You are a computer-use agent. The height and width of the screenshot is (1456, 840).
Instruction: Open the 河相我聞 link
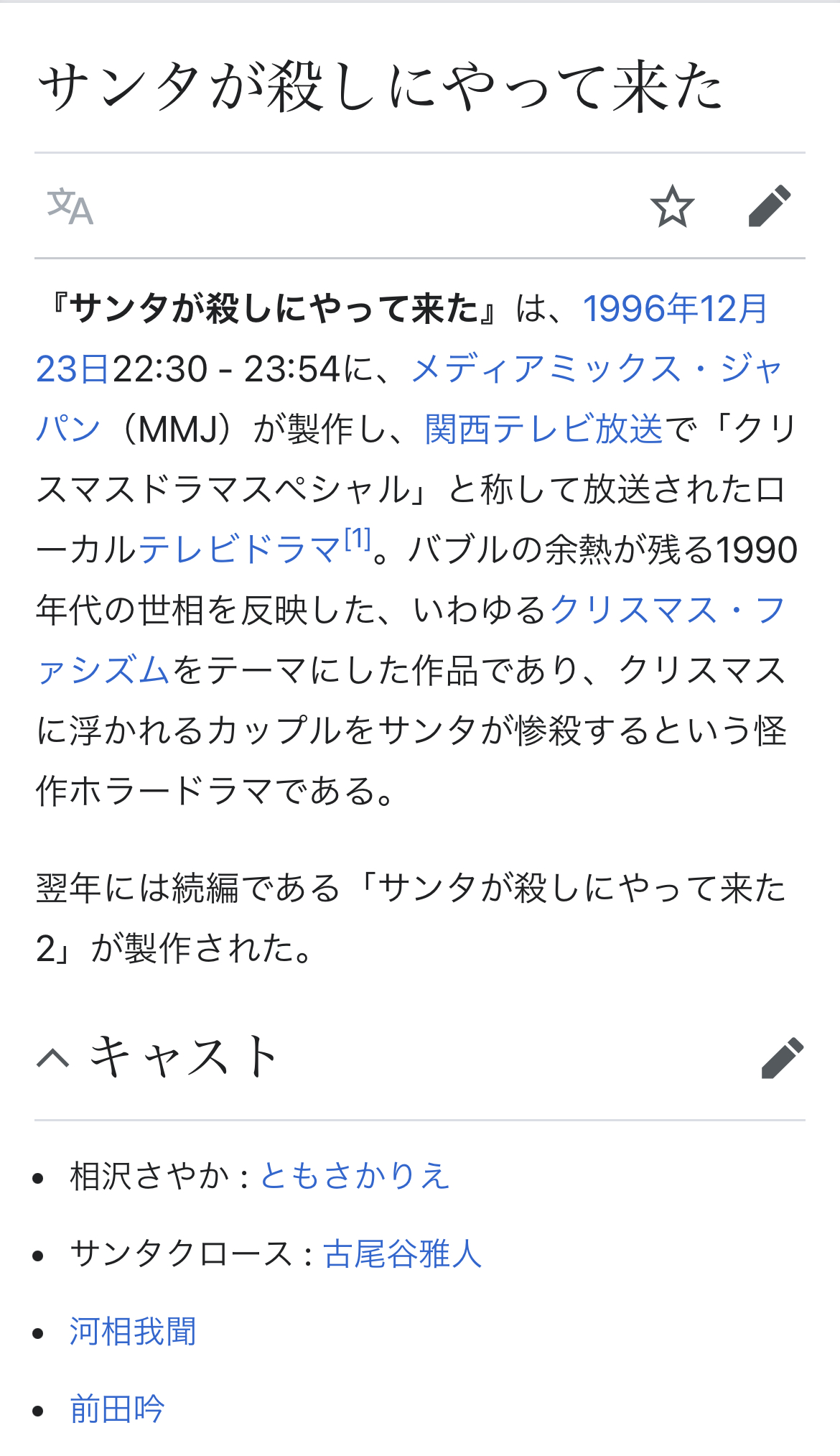(x=133, y=1331)
